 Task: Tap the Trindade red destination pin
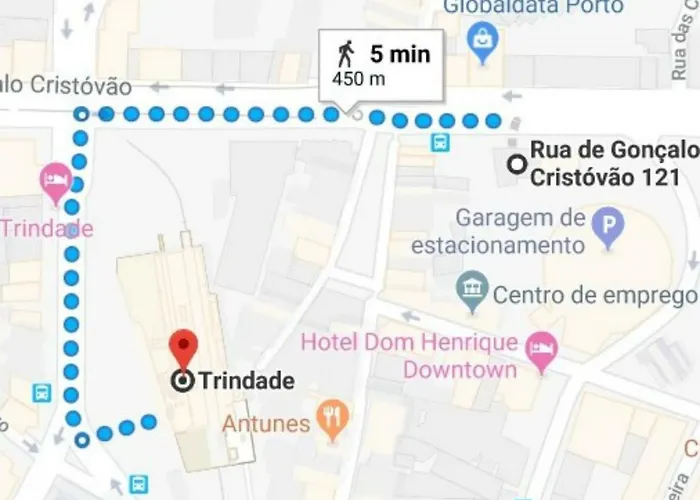tap(182, 348)
